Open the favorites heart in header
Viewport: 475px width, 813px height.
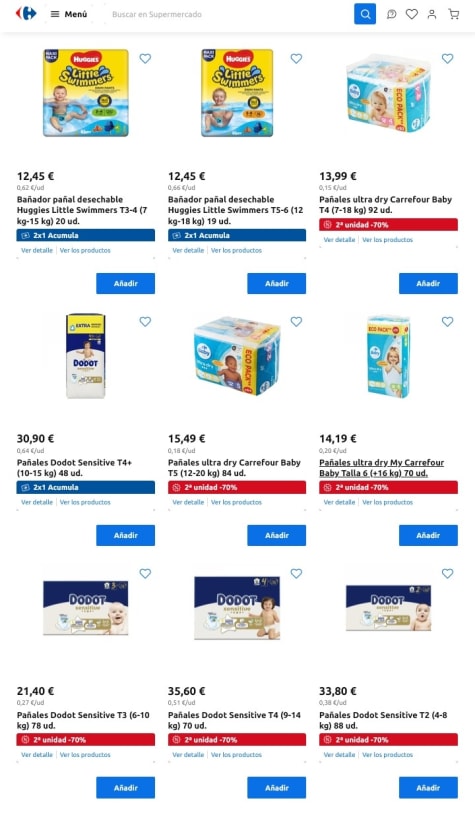pyautogui.click(x=412, y=15)
